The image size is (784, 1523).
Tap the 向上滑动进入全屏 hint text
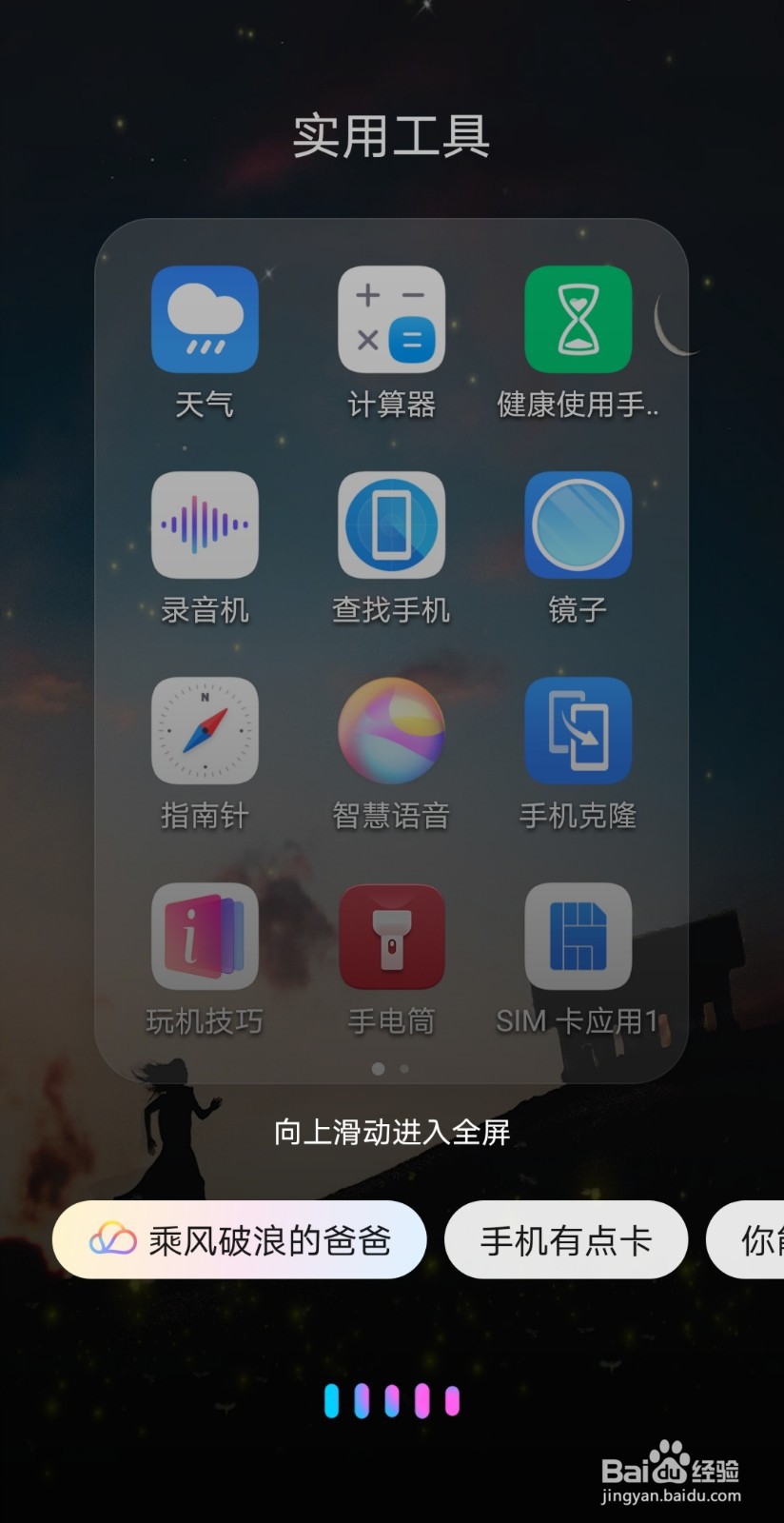tap(391, 1134)
